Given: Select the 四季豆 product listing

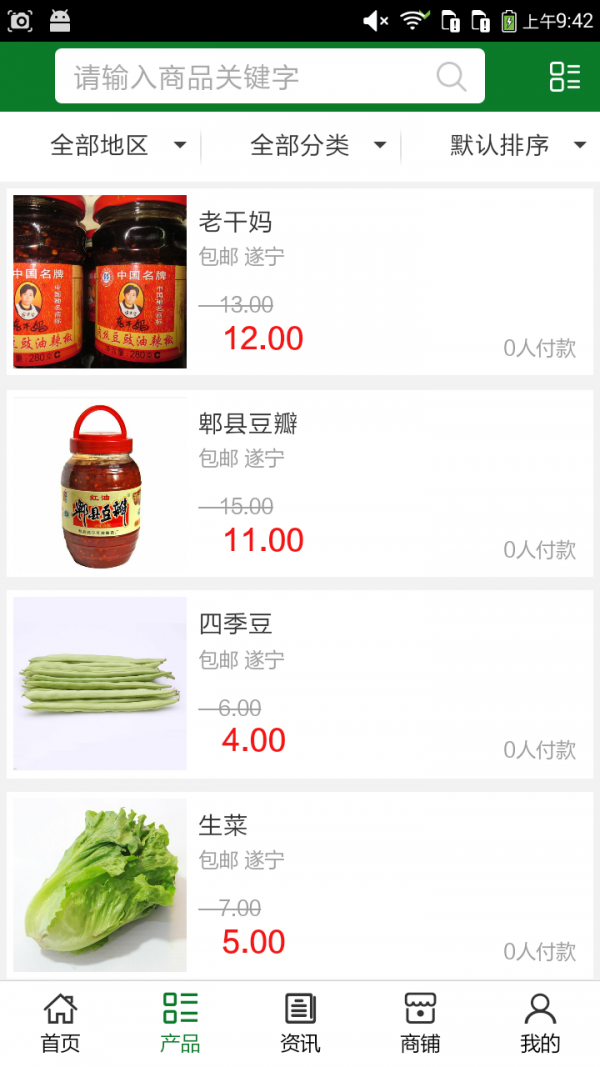Looking at the screenshot, I should 300,684.
